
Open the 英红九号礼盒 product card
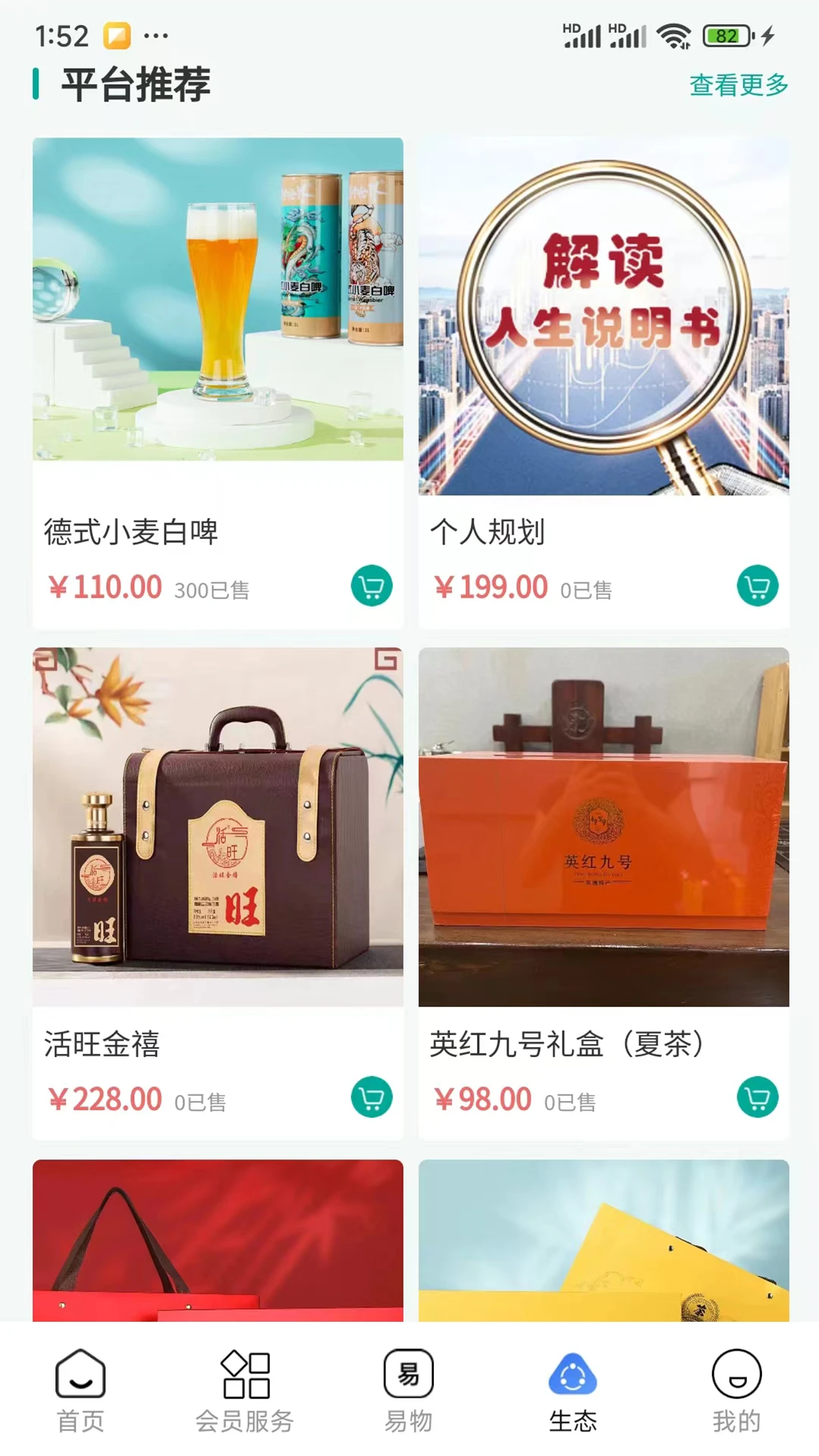(x=604, y=893)
